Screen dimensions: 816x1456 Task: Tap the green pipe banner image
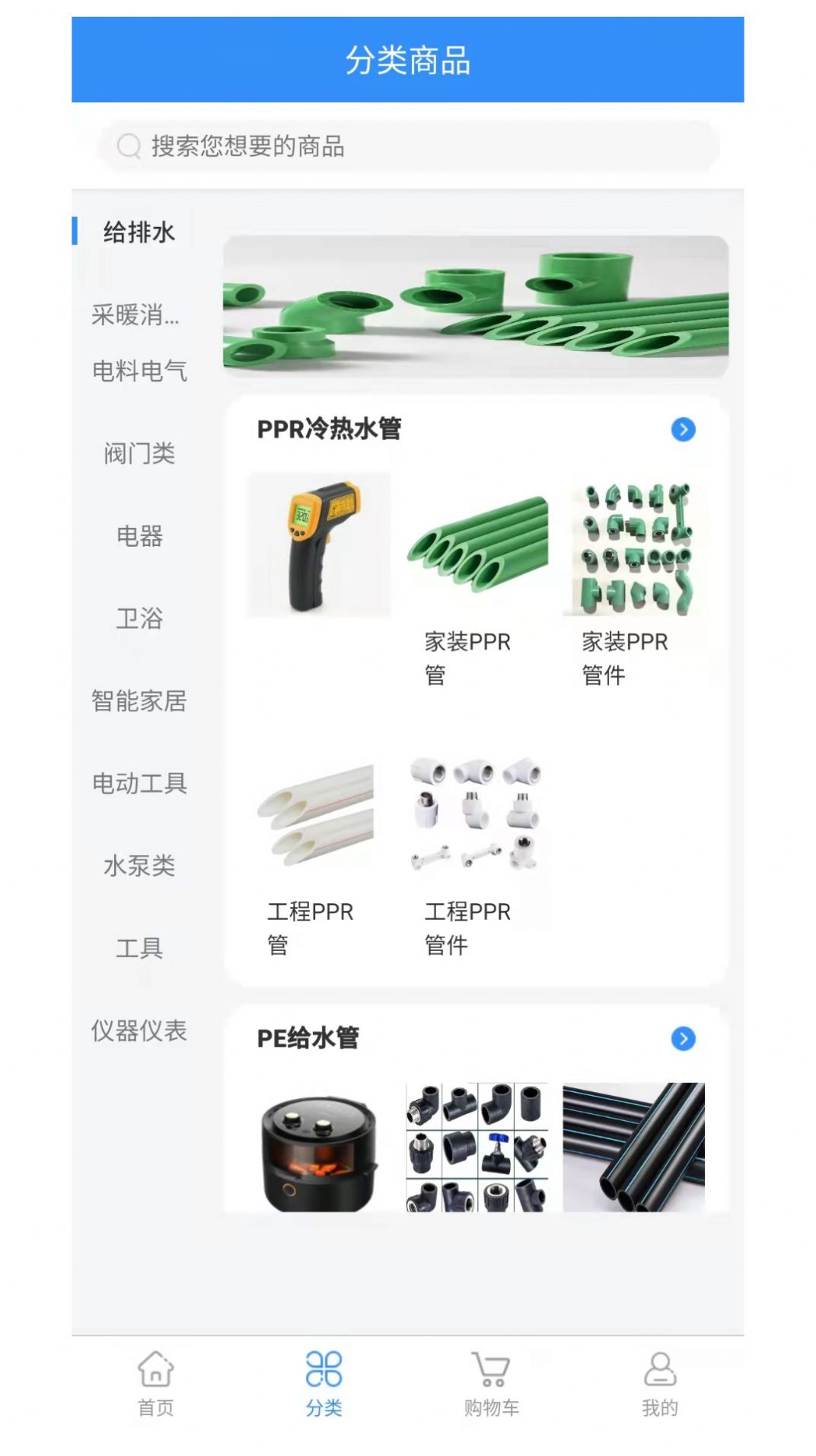pyautogui.click(x=476, y=305)
